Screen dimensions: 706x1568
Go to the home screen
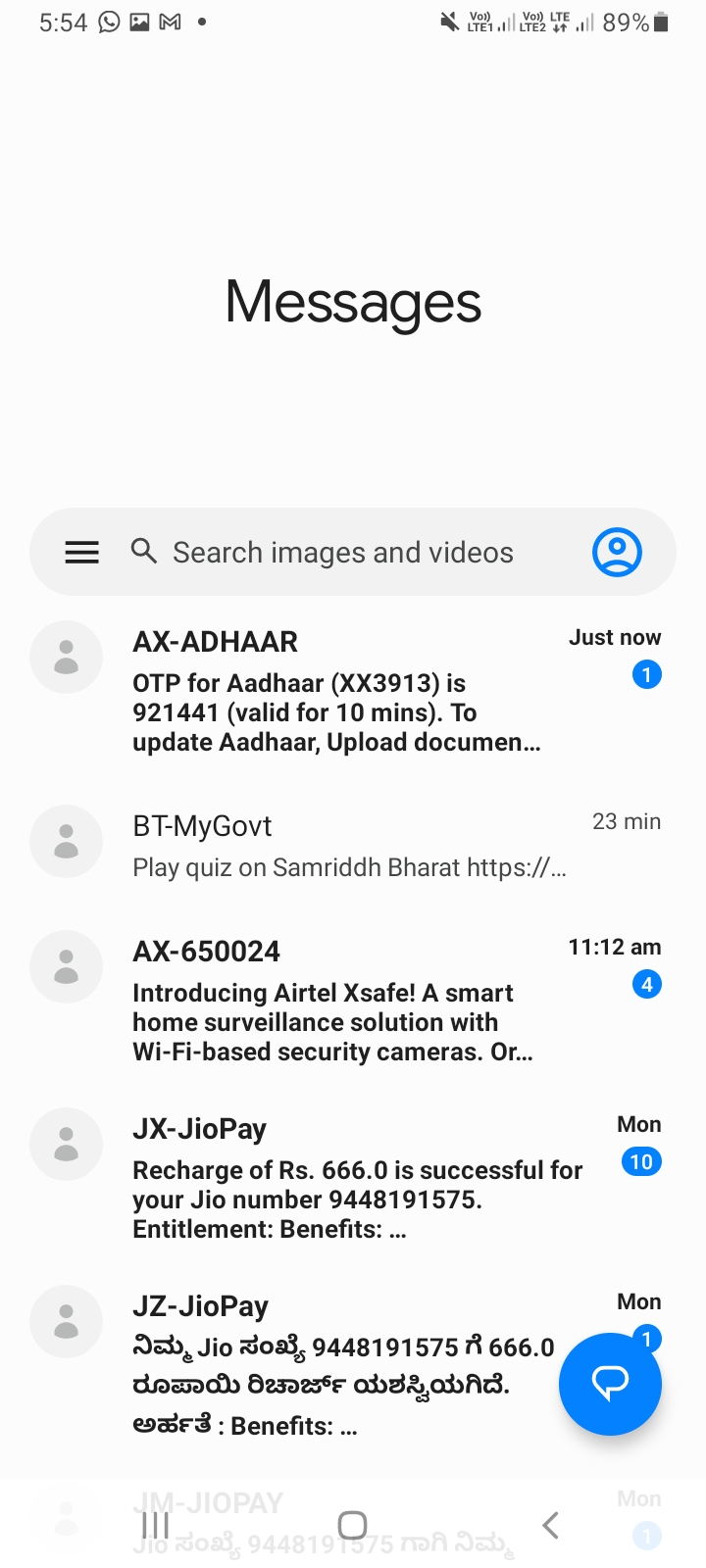[352, 1525]
